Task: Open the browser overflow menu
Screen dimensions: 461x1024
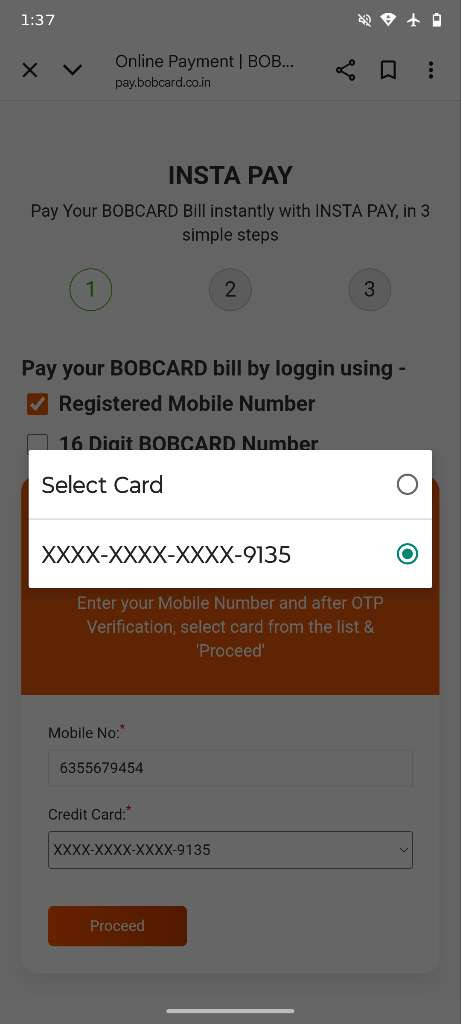Action: (x=430, y=70)
